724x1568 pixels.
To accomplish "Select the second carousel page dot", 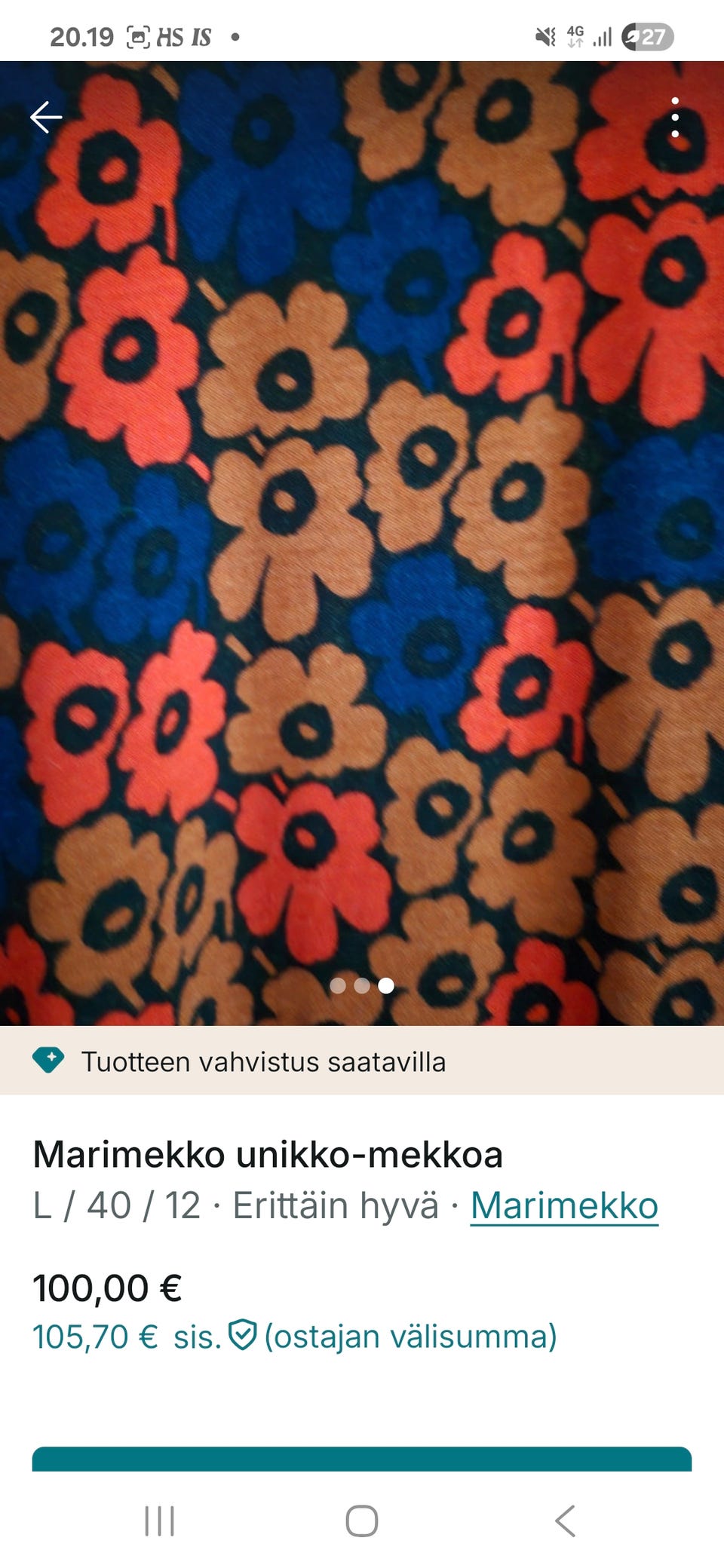I will pos(363,985).
